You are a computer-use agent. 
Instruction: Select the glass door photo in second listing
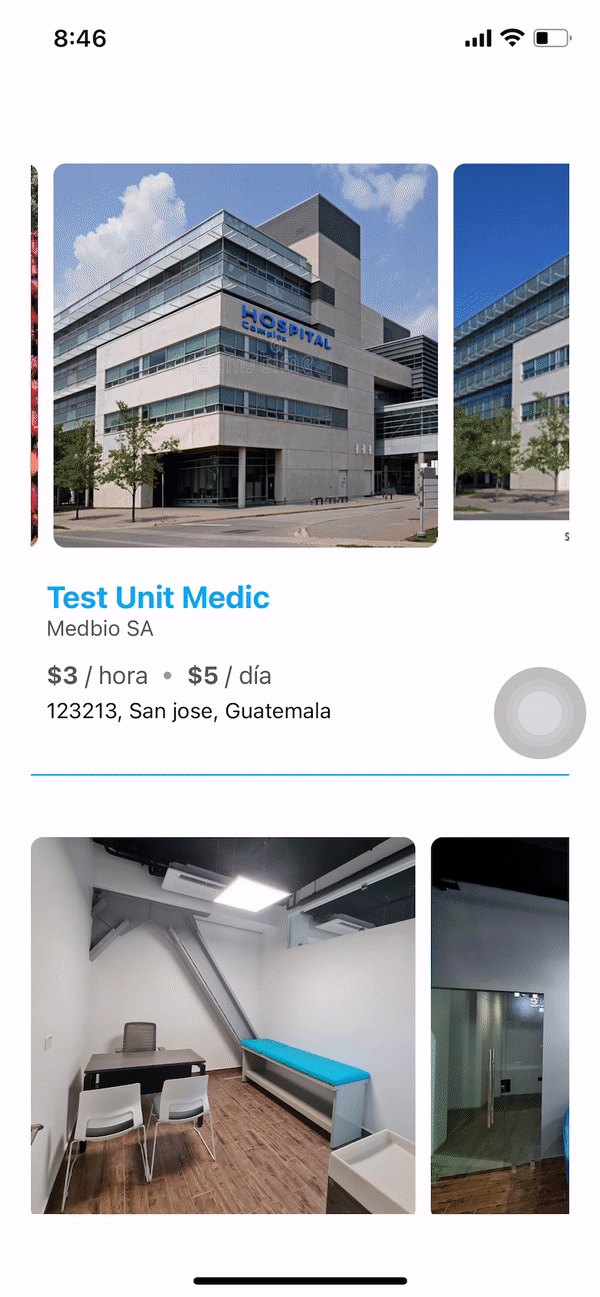point(500,1025)
